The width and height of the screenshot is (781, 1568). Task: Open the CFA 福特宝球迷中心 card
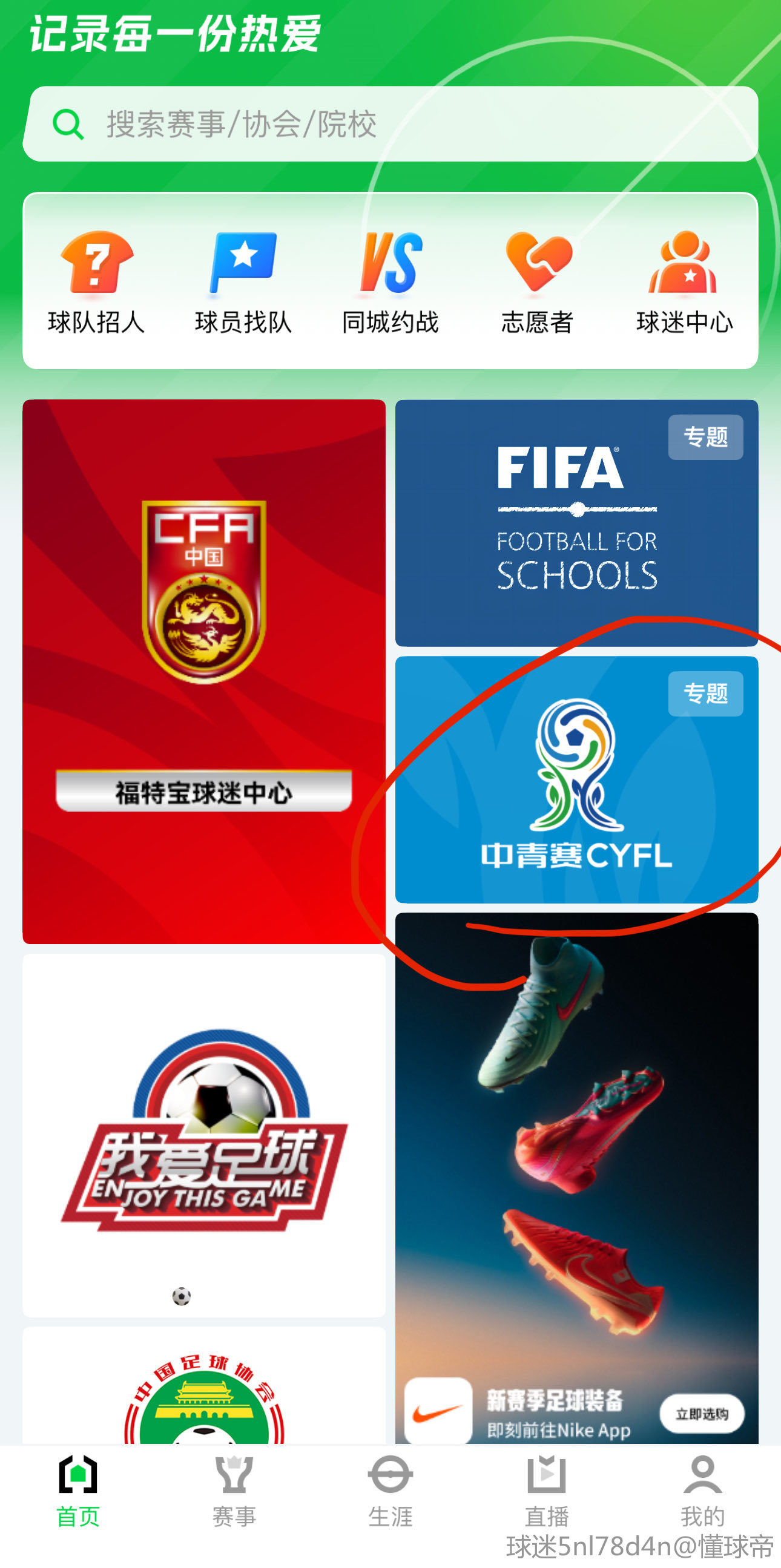coord(204,671)
